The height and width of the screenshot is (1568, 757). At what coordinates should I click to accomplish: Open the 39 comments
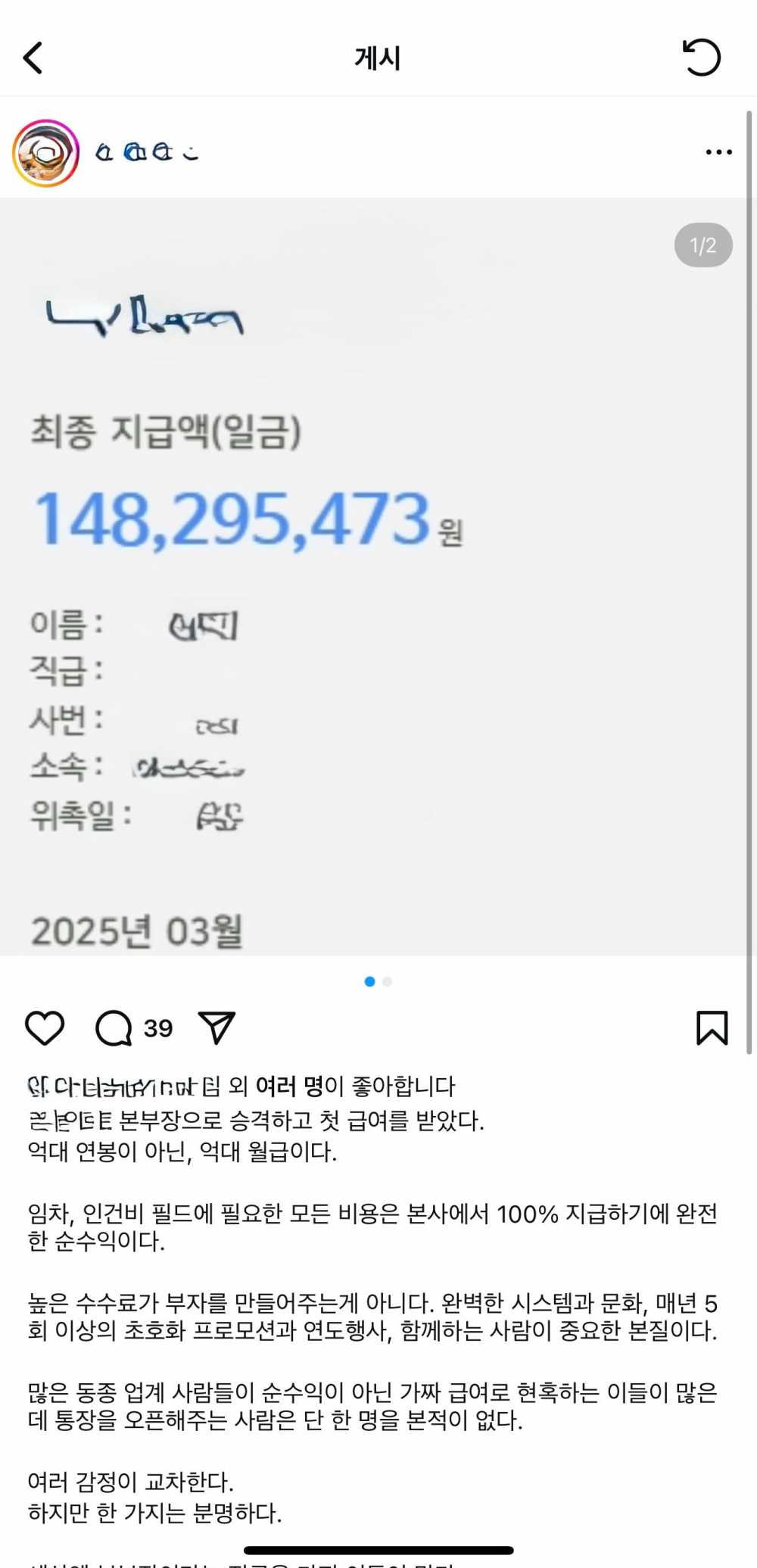click(x=115, y=1028)
